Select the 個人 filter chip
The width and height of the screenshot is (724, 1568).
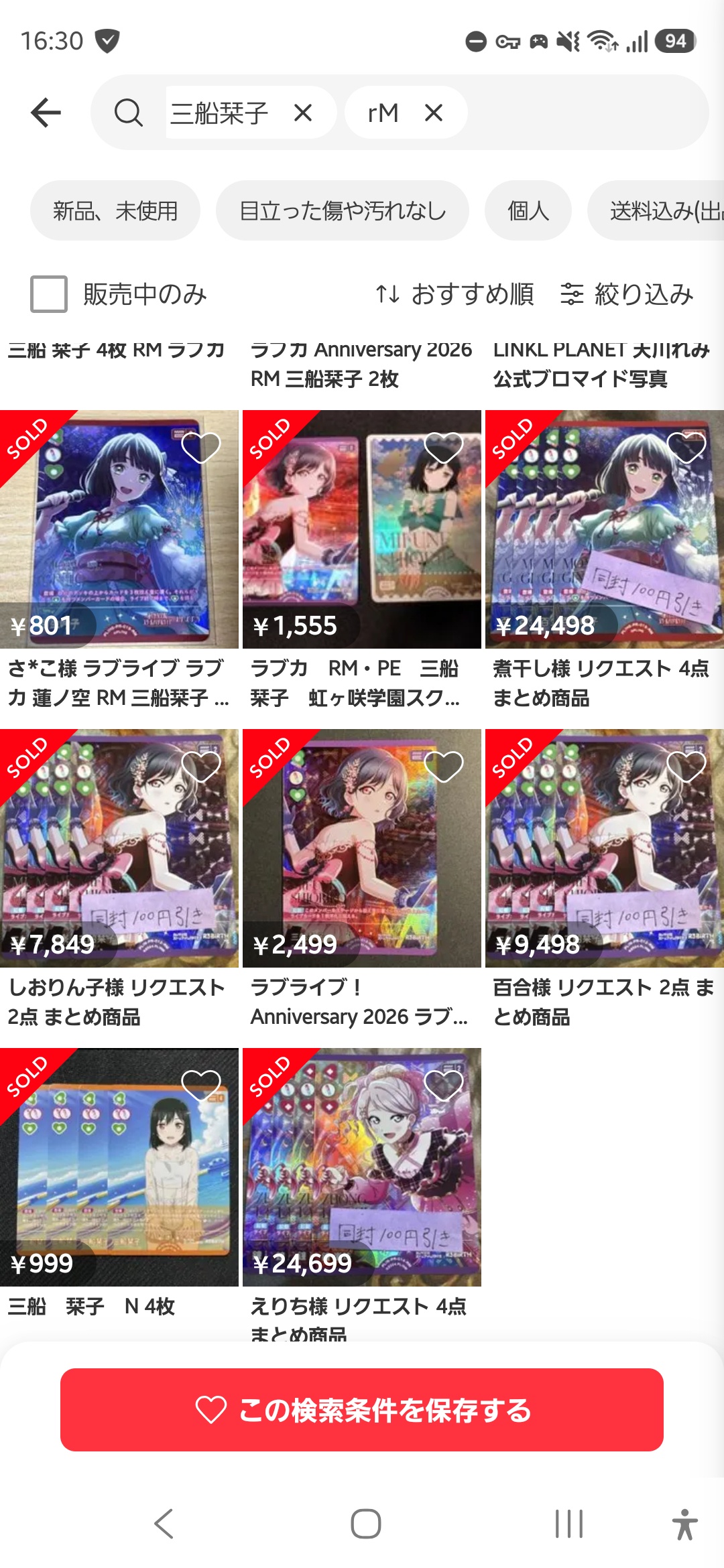528,211
